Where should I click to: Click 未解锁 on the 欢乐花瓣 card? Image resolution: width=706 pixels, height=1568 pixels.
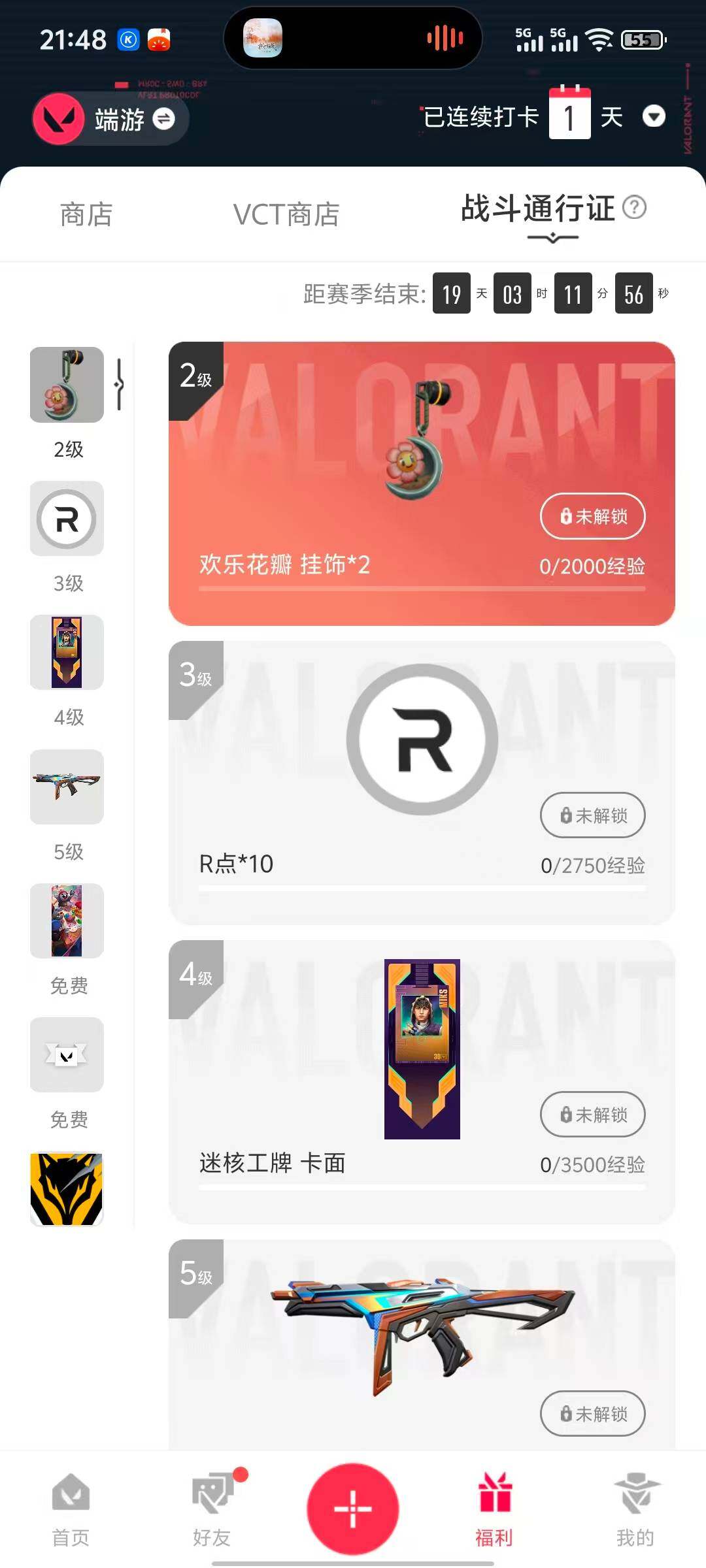[x=592, y=516]
